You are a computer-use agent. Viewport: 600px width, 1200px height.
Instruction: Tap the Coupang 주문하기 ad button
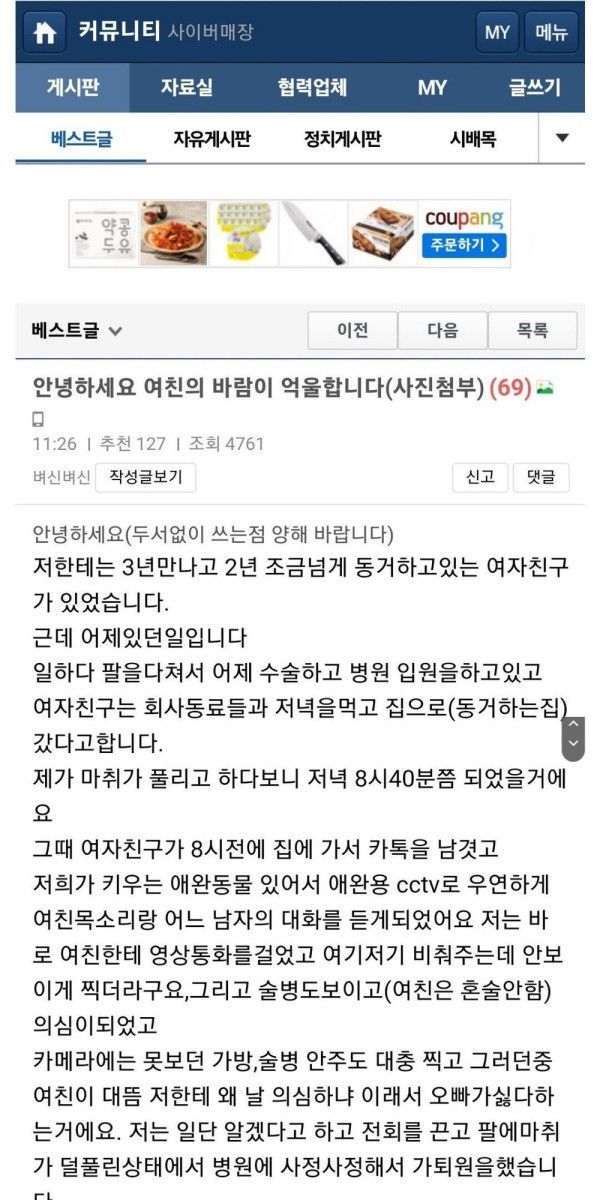[464, 244]
